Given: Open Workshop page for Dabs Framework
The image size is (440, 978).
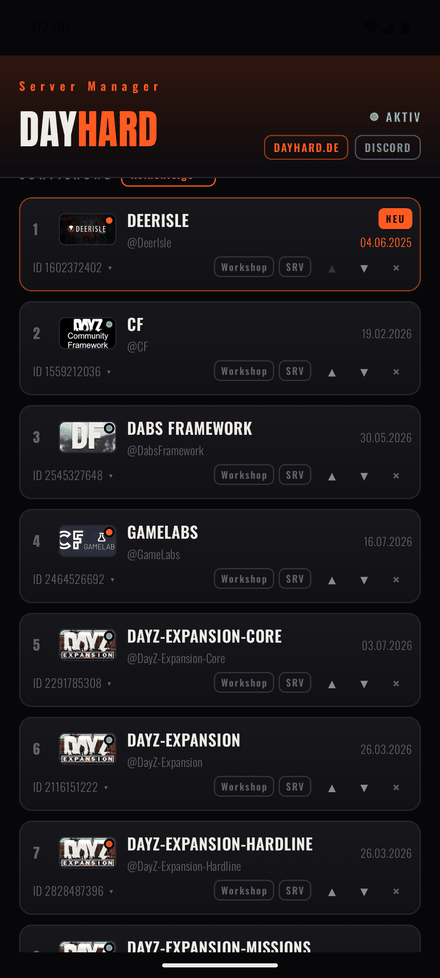Looking at the screenshot, I should [x=244, y=475].
